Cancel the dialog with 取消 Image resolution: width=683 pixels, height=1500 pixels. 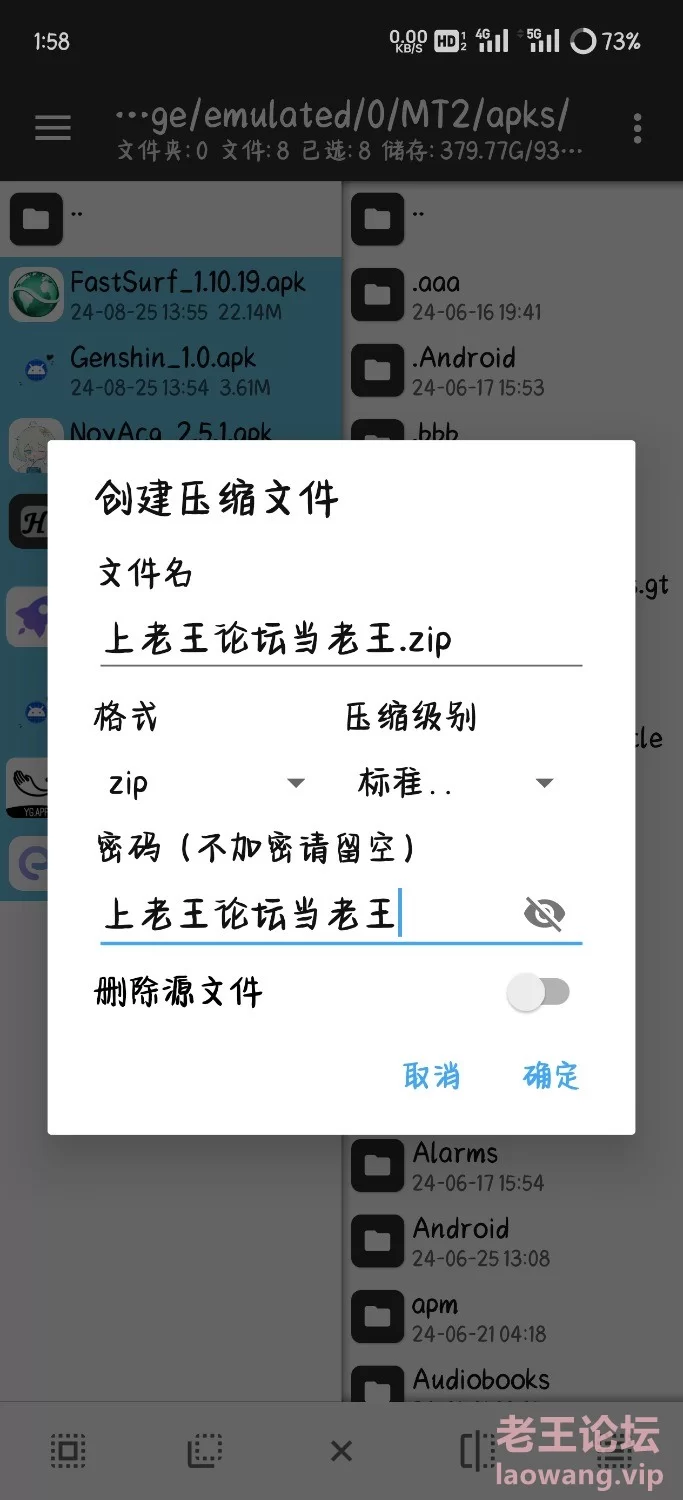pos(431,1076)
